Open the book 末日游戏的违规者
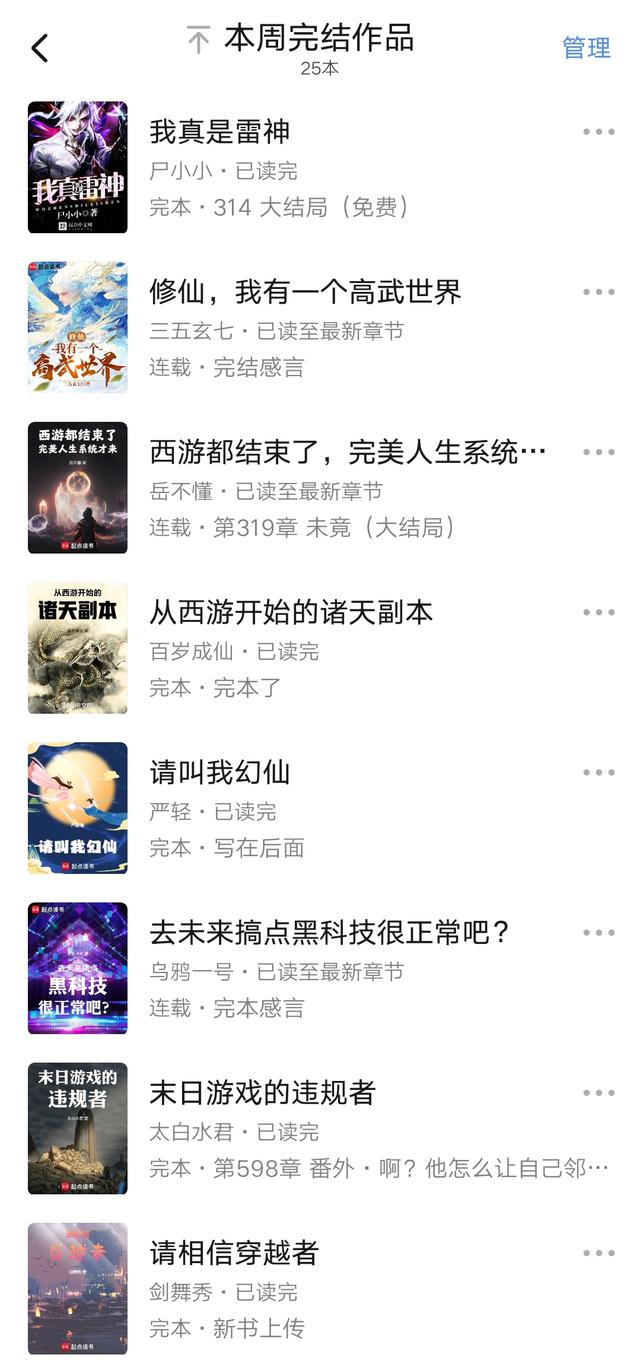This screenshot has height=1364, width=640. click(x=262, y=1093)
